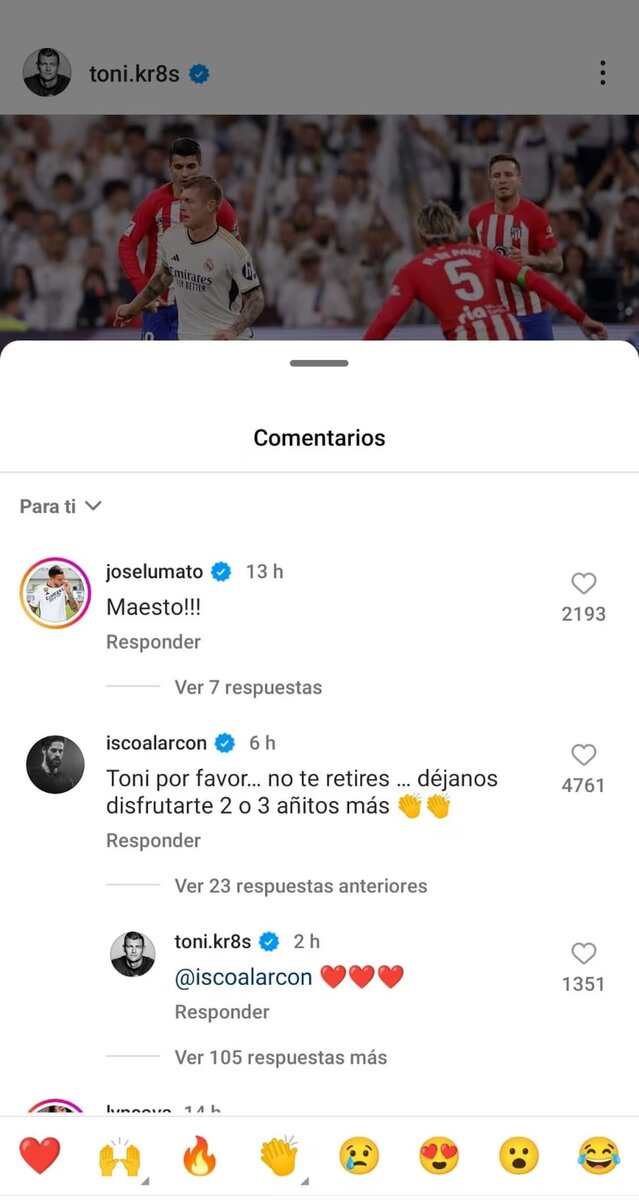The width and height of the screenshot is (639, 1200).
Task: Expand the Para ti sorting dropdown
Action: [61, 506]
